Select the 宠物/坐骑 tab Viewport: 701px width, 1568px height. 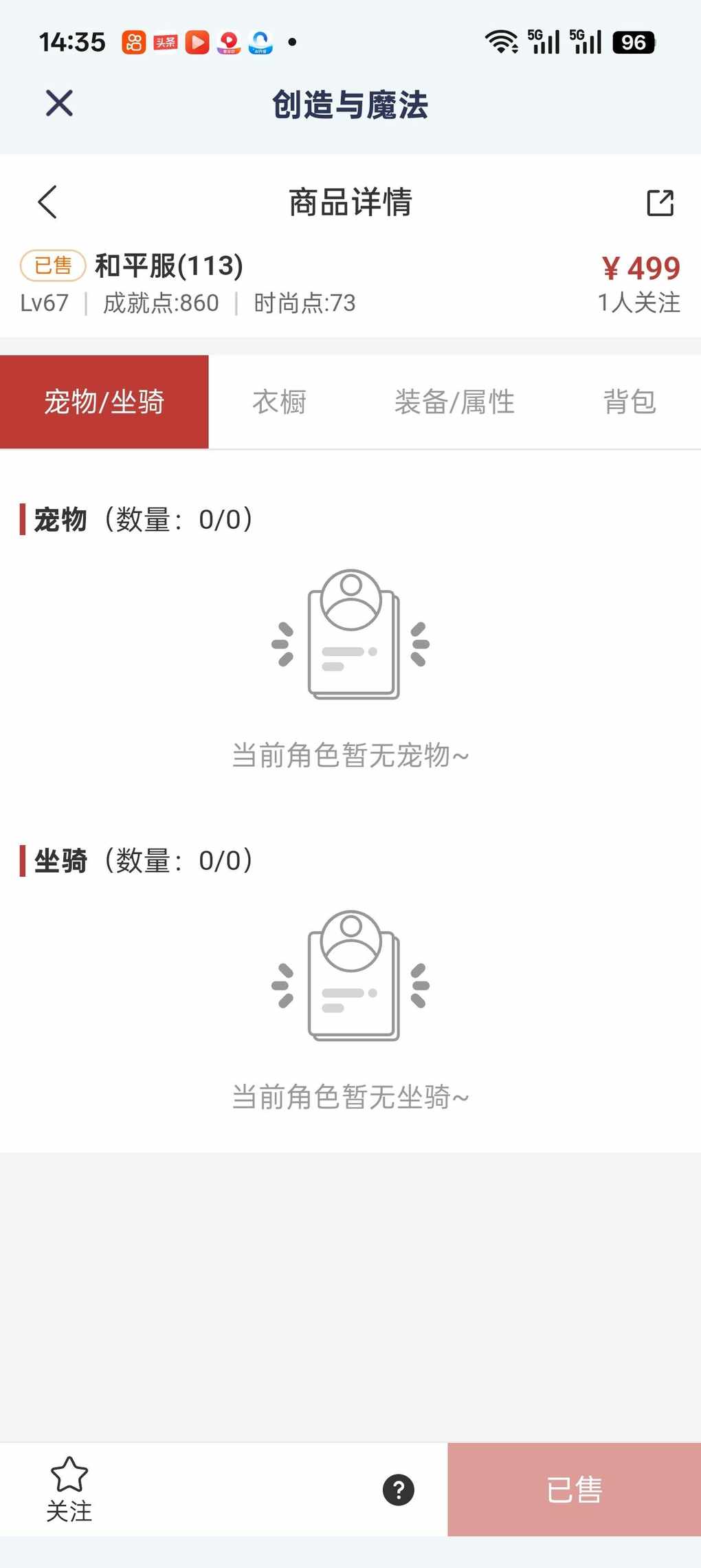point(104,402)
